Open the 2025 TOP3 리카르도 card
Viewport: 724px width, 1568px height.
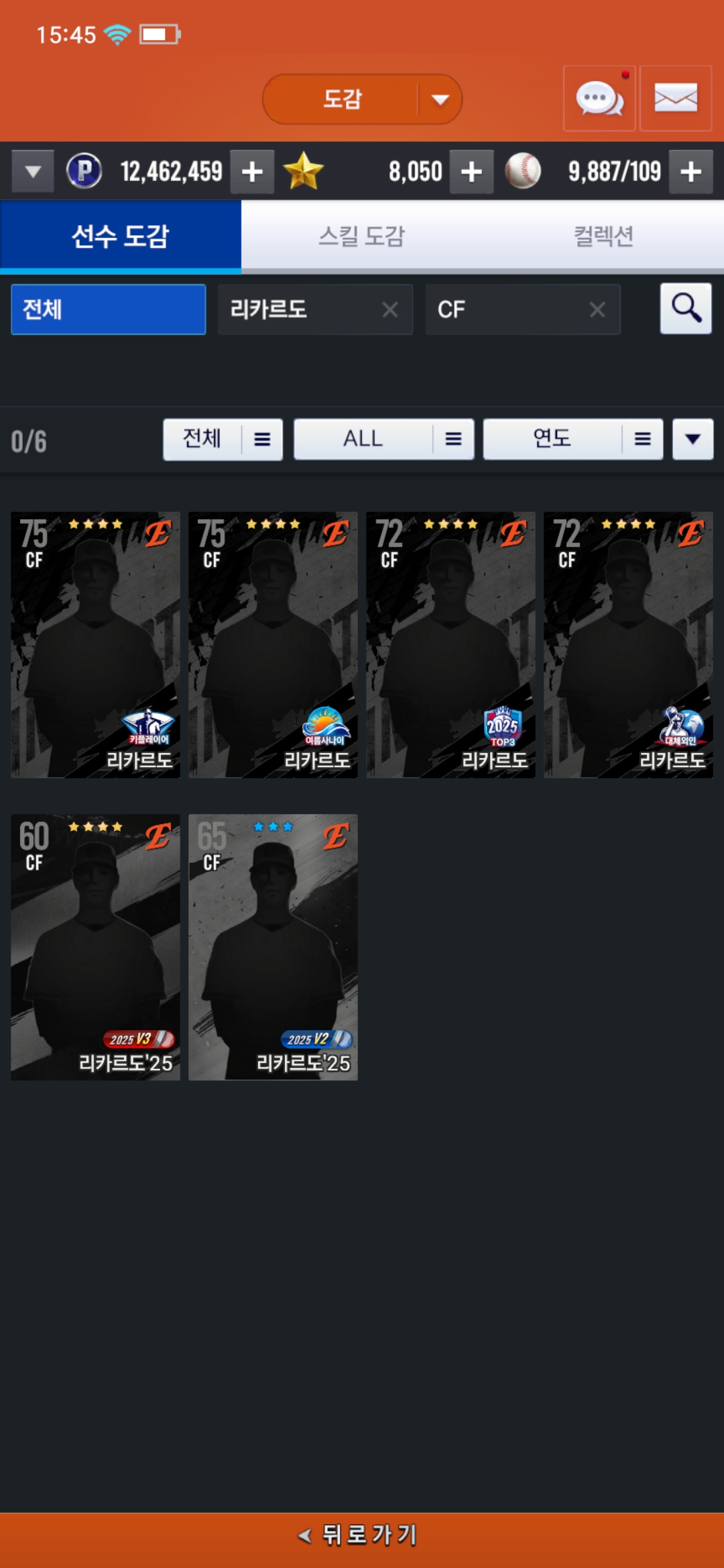[450, 644]
